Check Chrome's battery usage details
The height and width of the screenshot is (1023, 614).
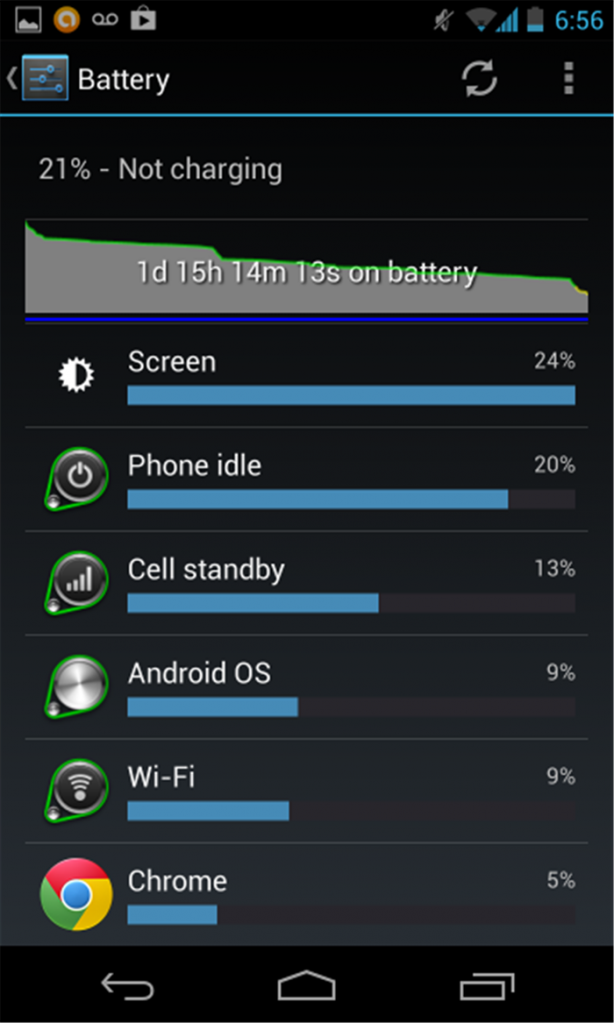[306, 895]
